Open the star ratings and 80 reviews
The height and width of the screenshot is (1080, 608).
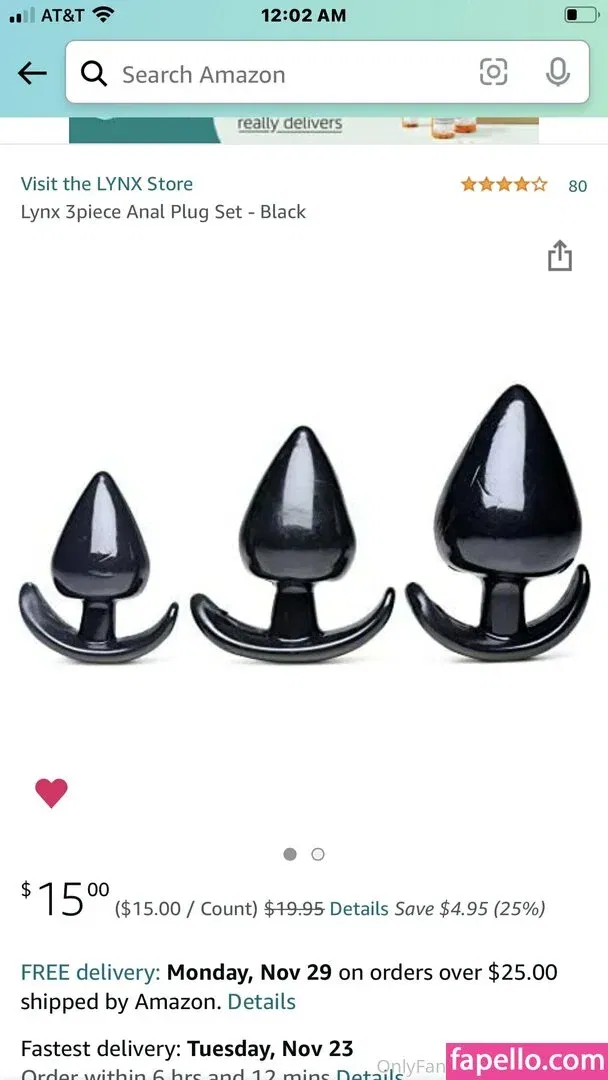pyautogui.click(x=522, y=185)
